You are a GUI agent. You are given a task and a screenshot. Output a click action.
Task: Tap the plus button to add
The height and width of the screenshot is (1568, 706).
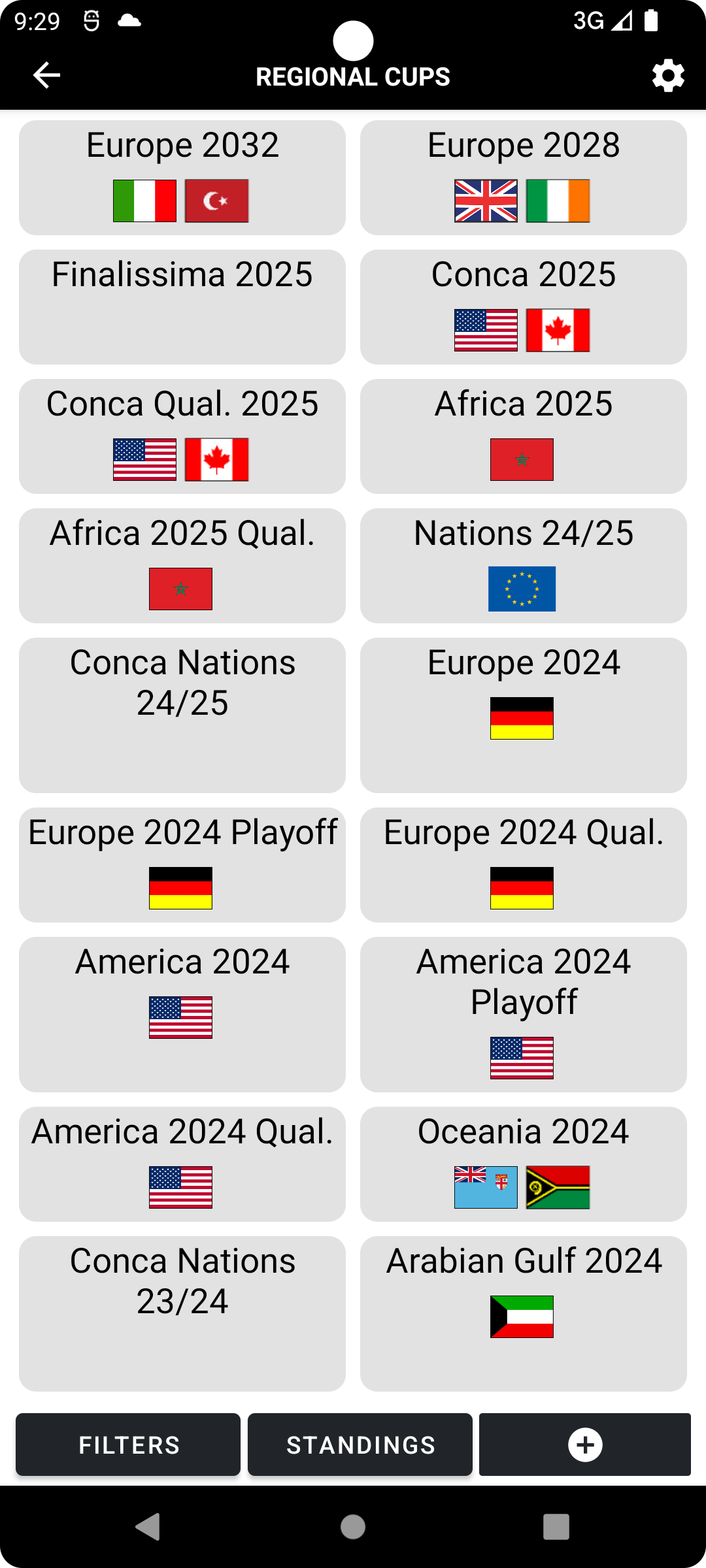[585, 1445]
